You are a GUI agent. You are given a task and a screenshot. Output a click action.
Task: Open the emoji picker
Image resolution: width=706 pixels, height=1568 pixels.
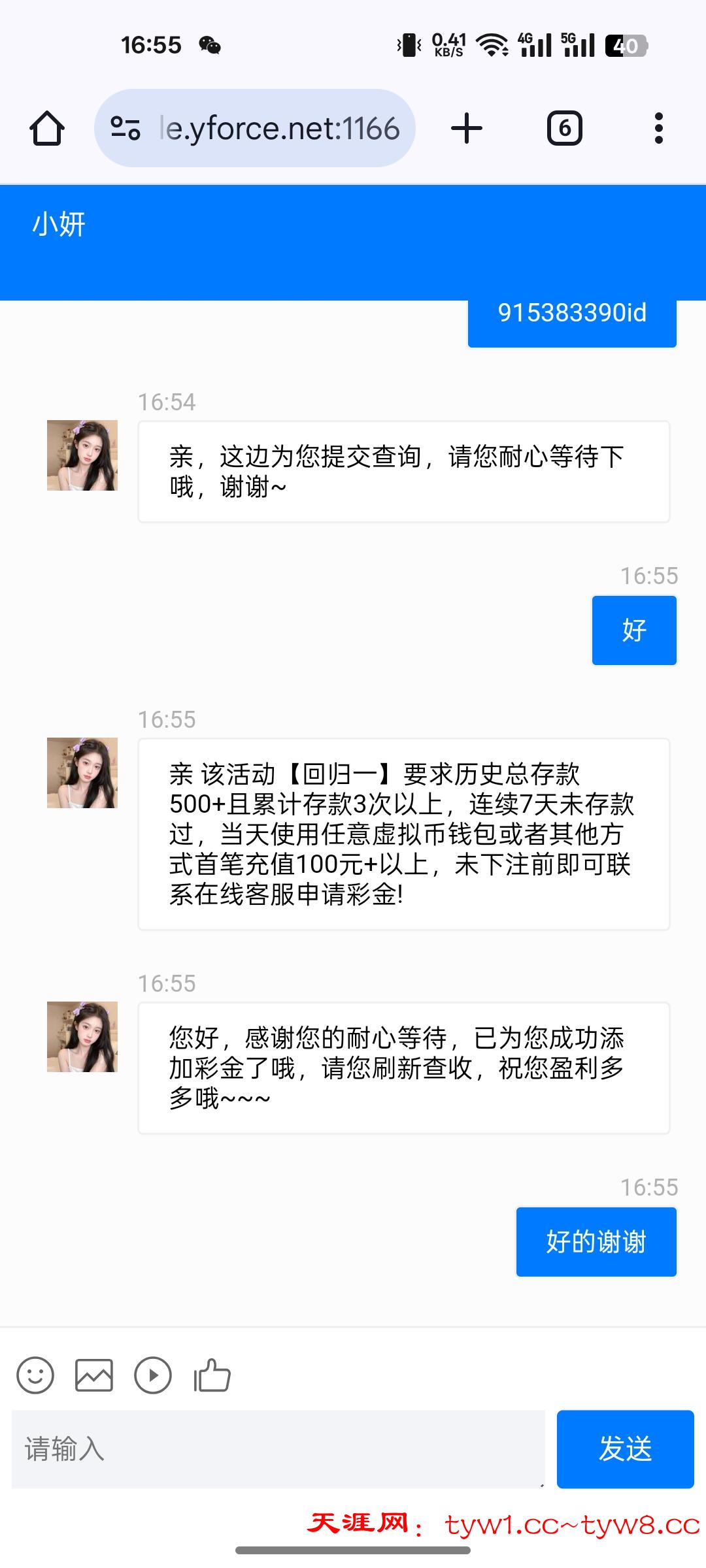pos(35,1375)
